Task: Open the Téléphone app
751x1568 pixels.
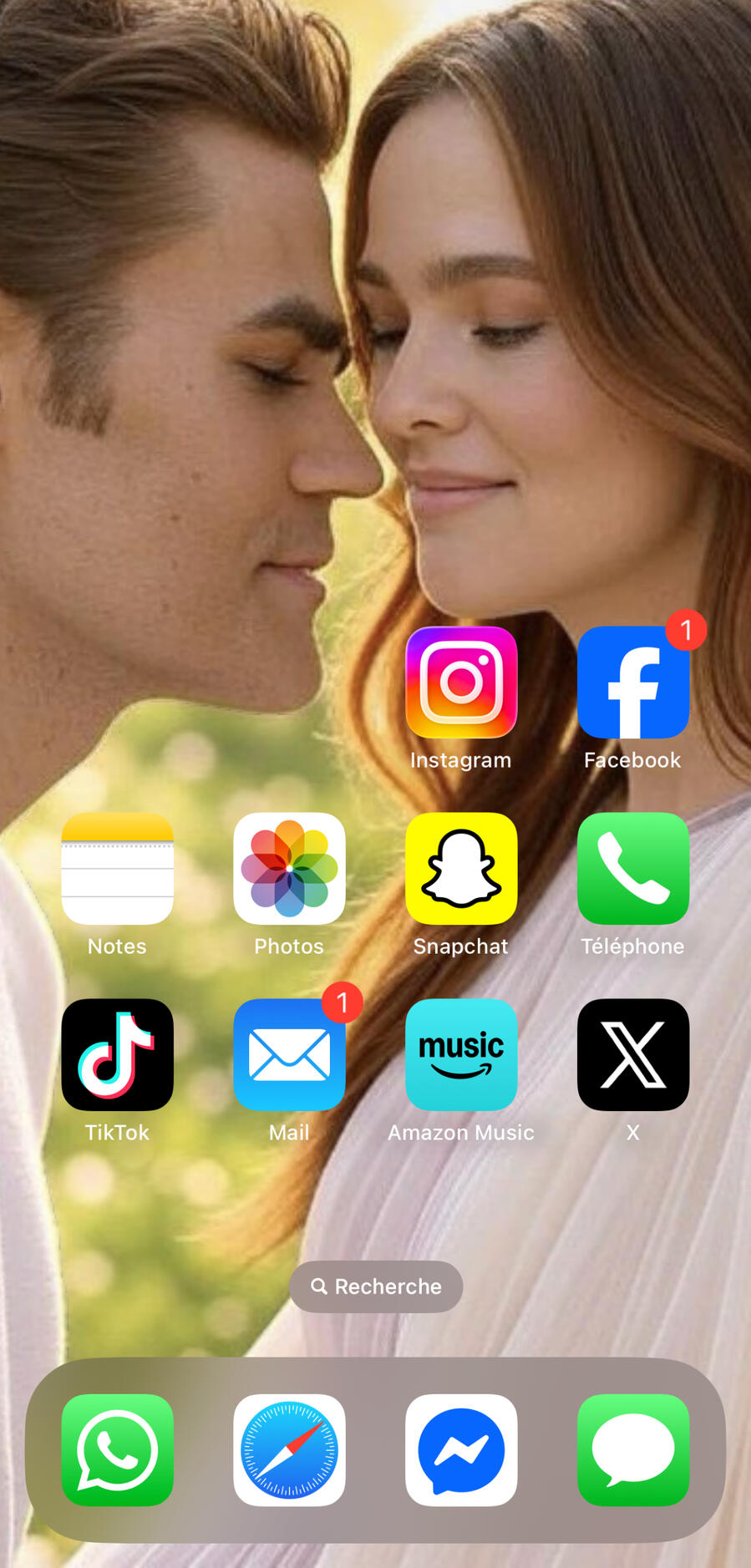Action: pos(633,869)
